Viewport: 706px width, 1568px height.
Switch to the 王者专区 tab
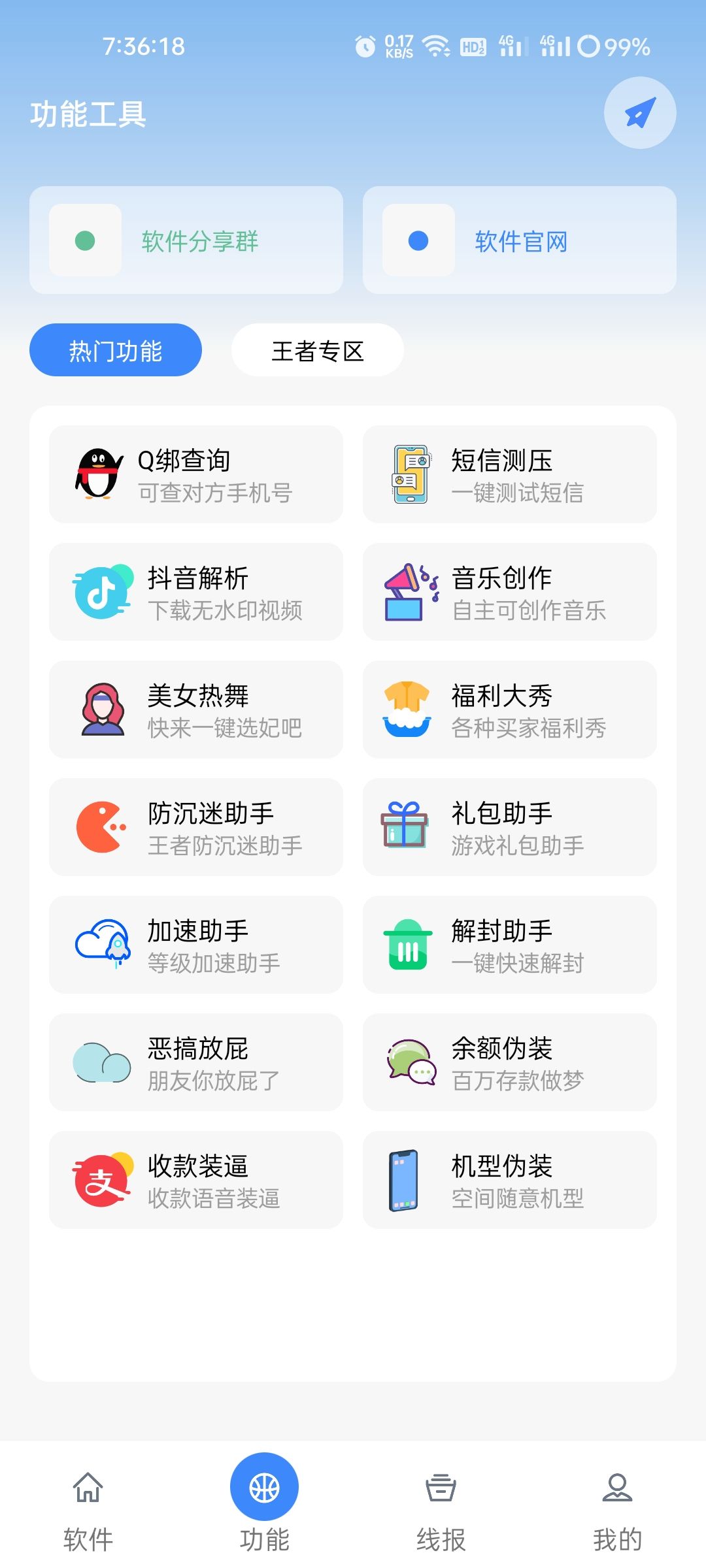316,350
